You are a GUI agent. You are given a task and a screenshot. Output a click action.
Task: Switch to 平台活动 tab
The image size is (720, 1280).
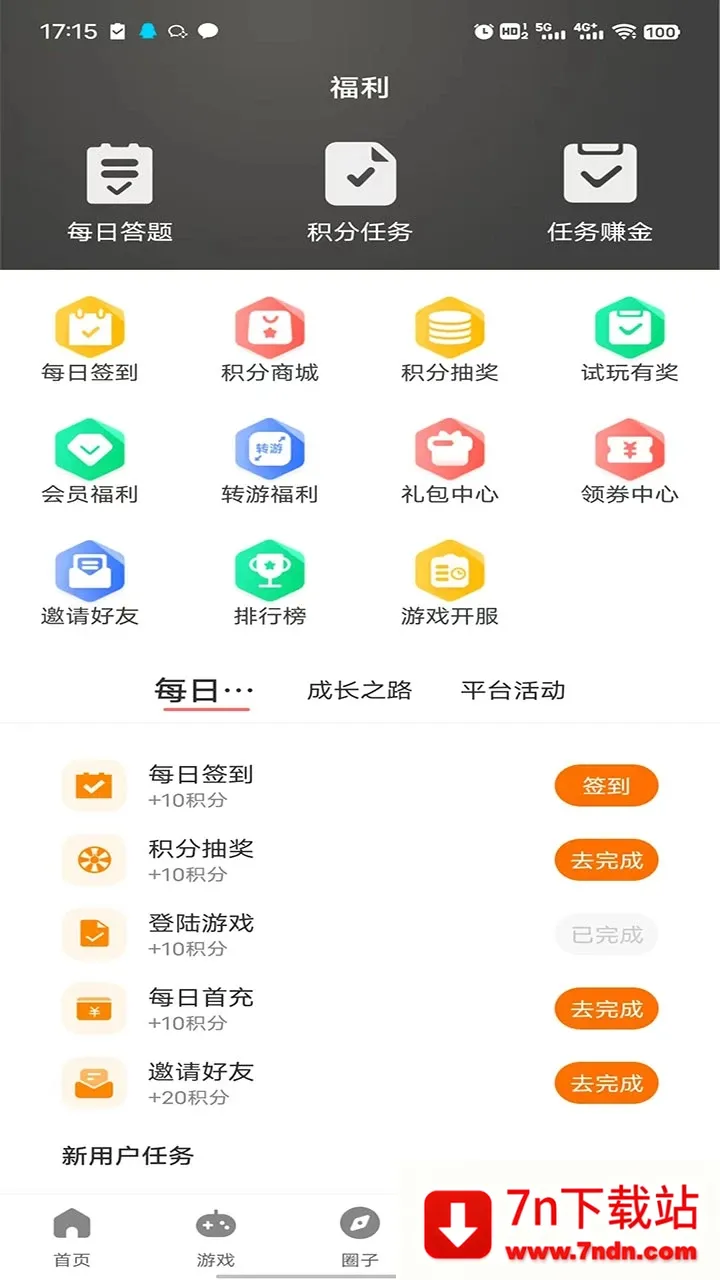coord(513,690)
